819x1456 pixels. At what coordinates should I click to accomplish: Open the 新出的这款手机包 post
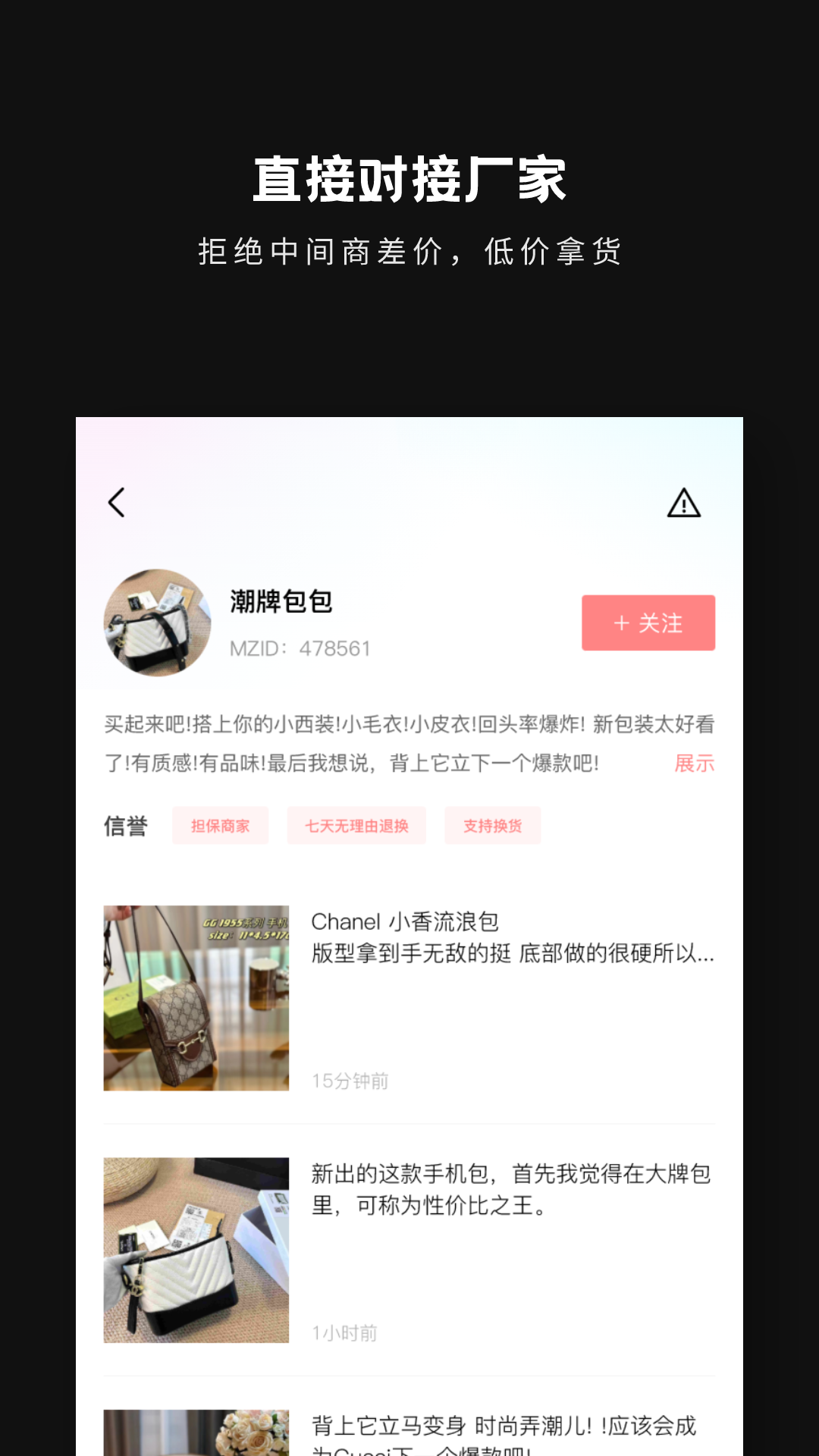(x=513, y=1191)
